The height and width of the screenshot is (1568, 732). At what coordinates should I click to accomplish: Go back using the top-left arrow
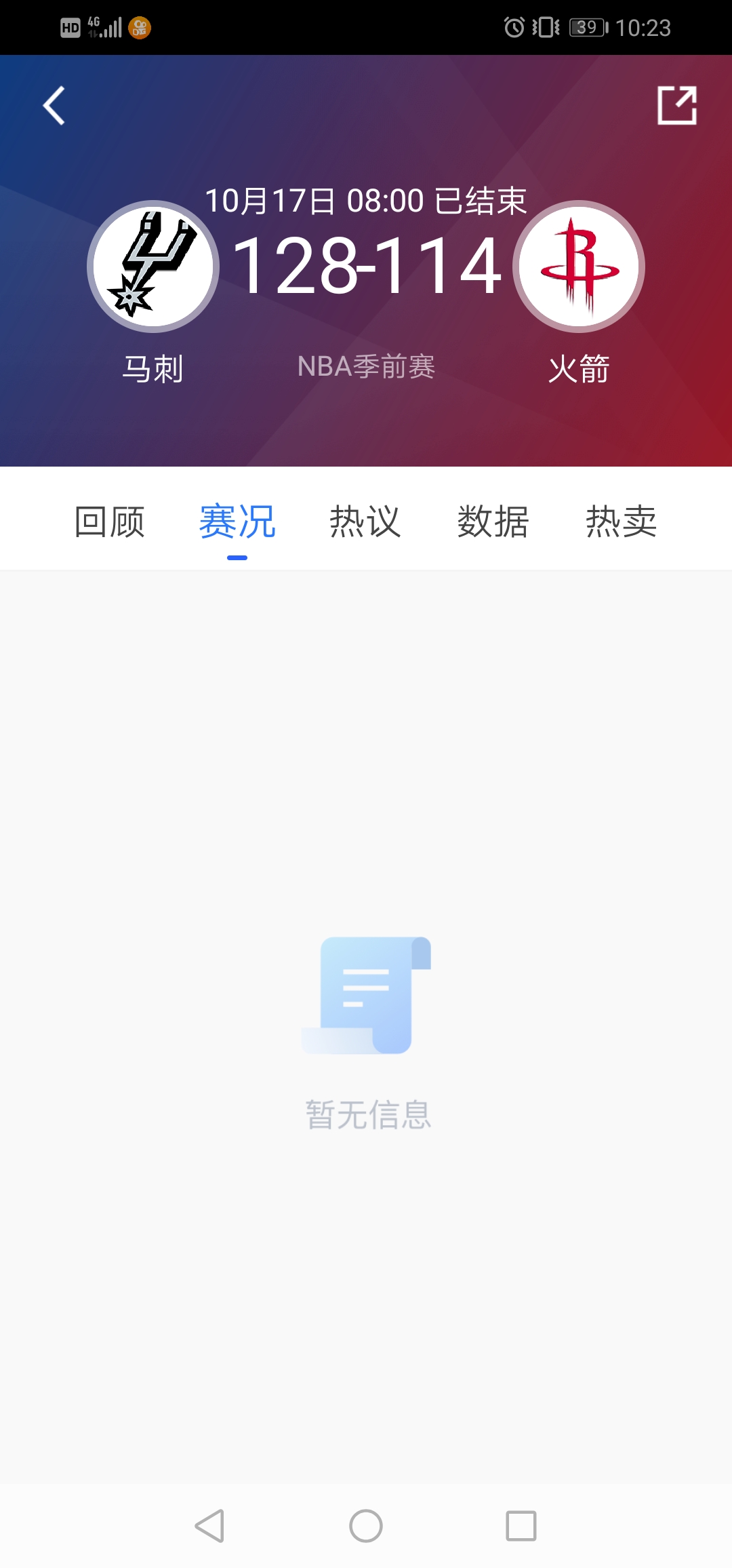(54, 106)
